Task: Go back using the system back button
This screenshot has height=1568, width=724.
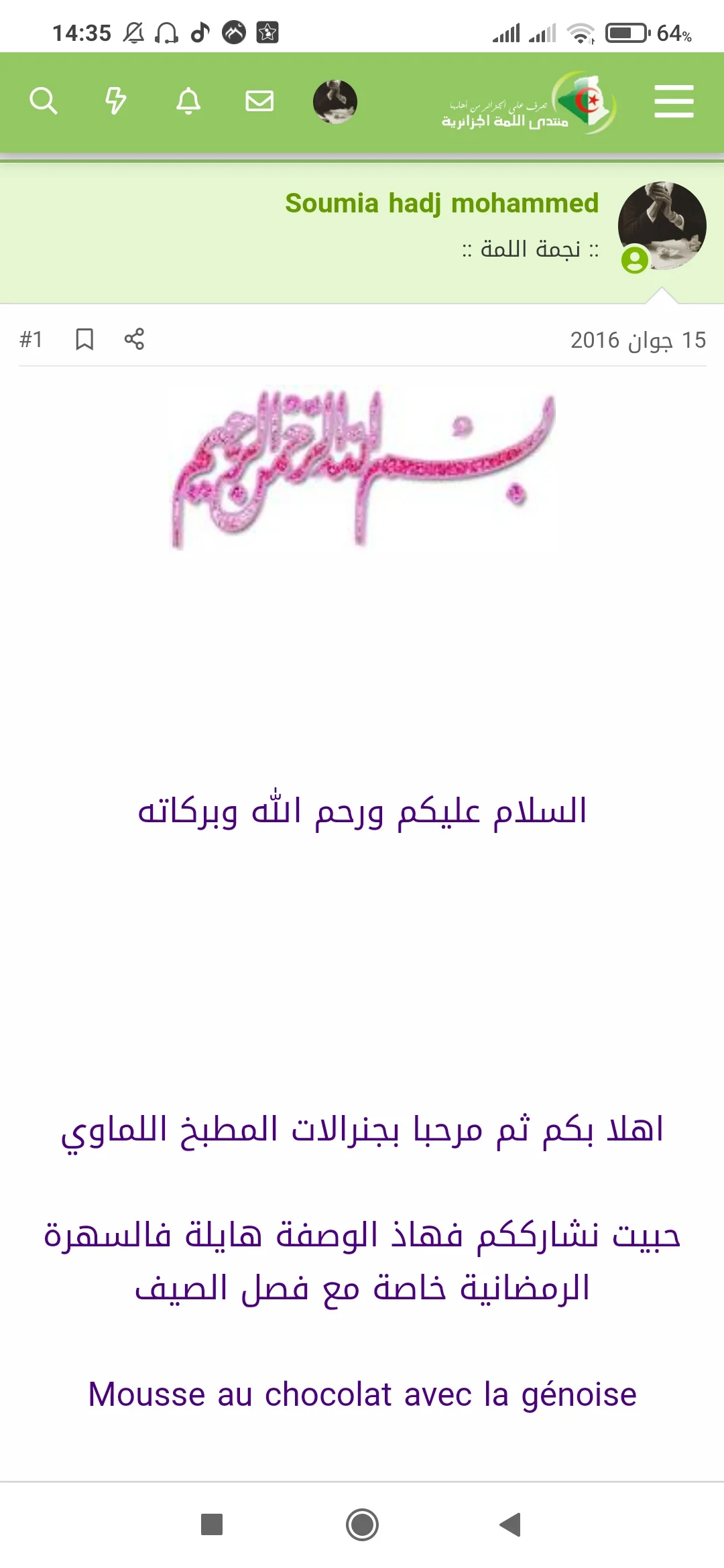Action: pyautogui.click(x=511, y=1524)
